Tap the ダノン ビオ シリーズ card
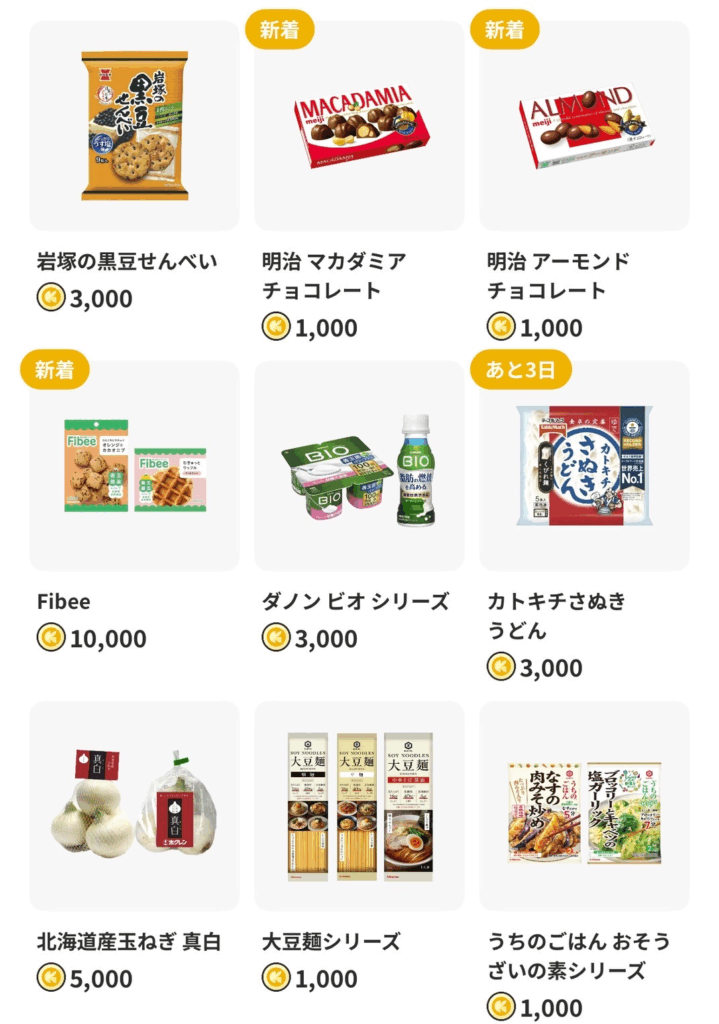This screenshot has height=1024, width=719. coord(359,467)
